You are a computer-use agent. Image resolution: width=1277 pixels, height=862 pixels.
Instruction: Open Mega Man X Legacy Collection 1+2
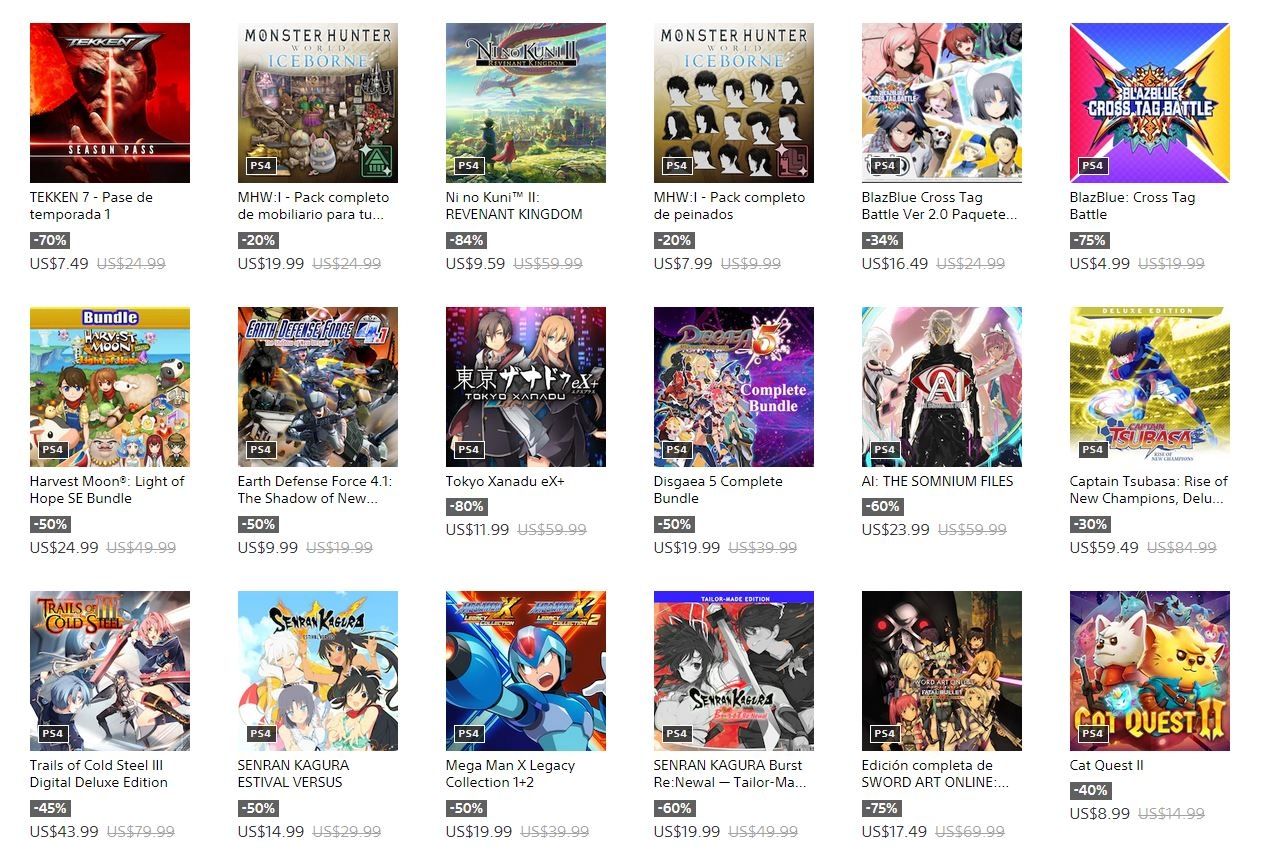pos(526,671)
